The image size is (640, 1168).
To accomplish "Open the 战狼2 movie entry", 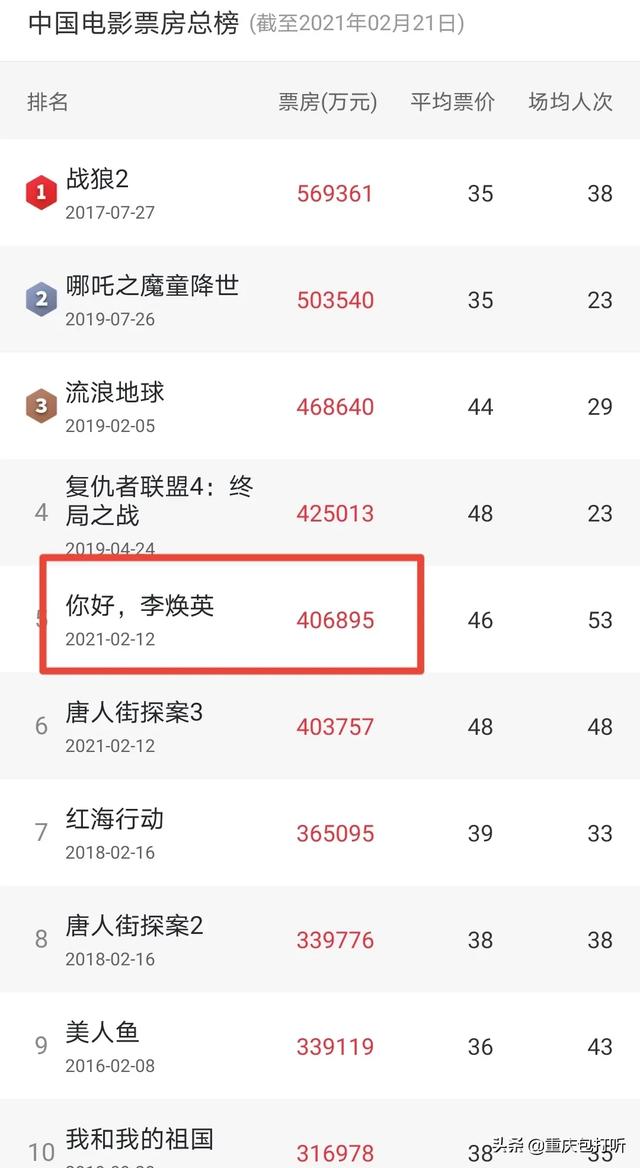I will 320,193.
